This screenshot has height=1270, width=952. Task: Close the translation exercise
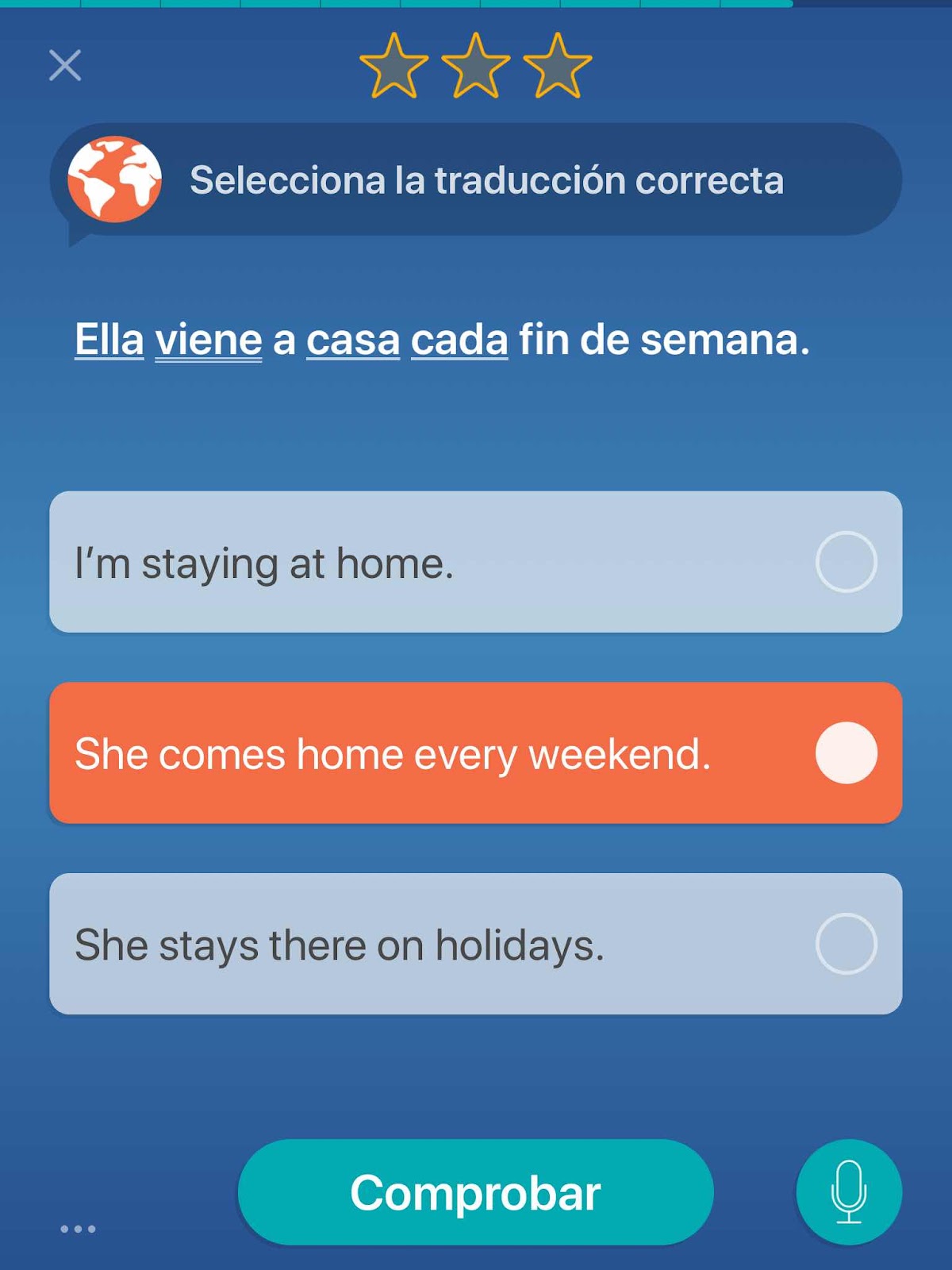65,65
